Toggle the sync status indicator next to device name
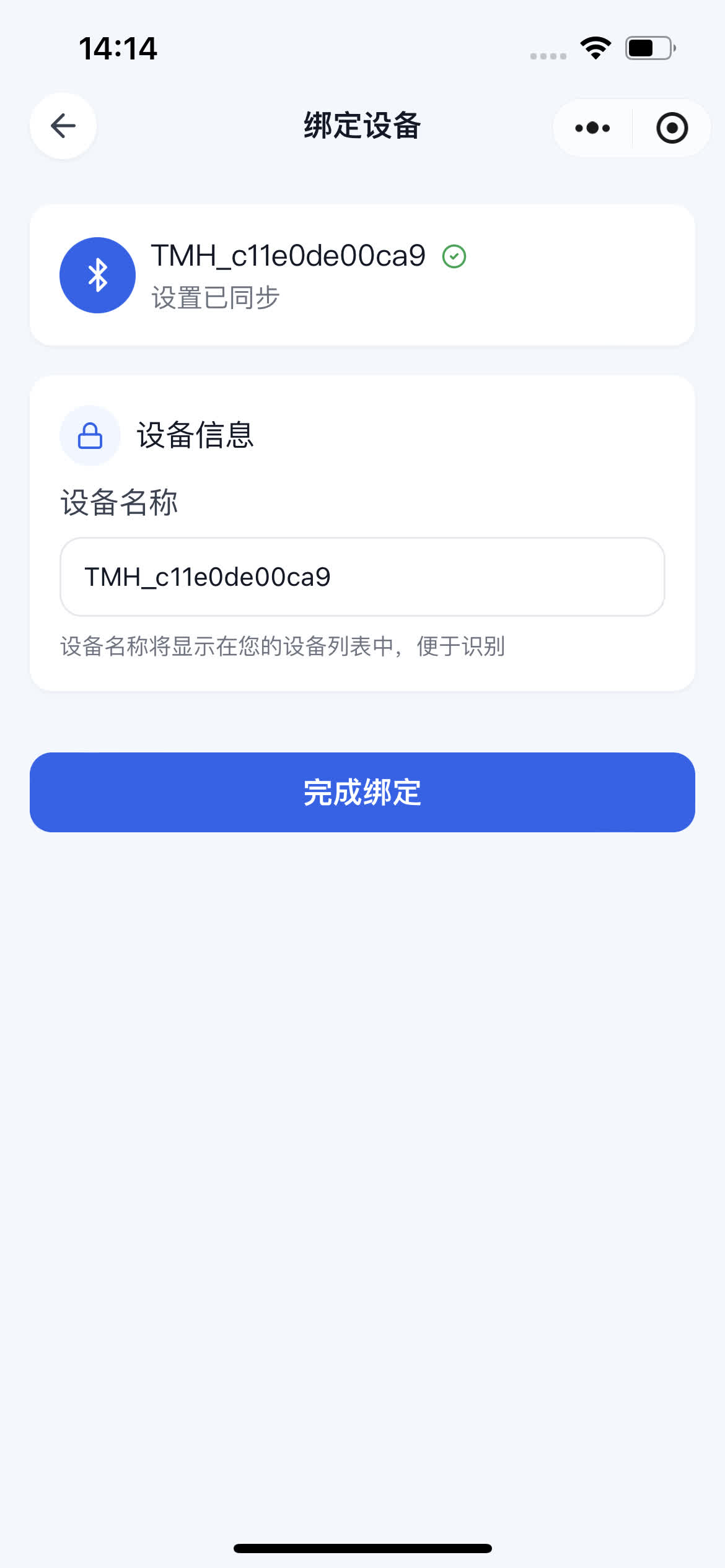The height and width of the screenshot is (1568, 725). point(454,256)
